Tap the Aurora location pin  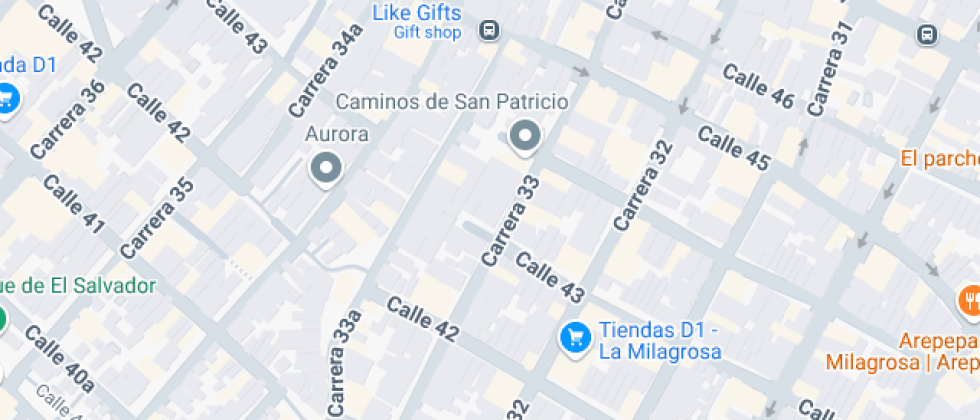pyautogui.click(x=325, y=168)
